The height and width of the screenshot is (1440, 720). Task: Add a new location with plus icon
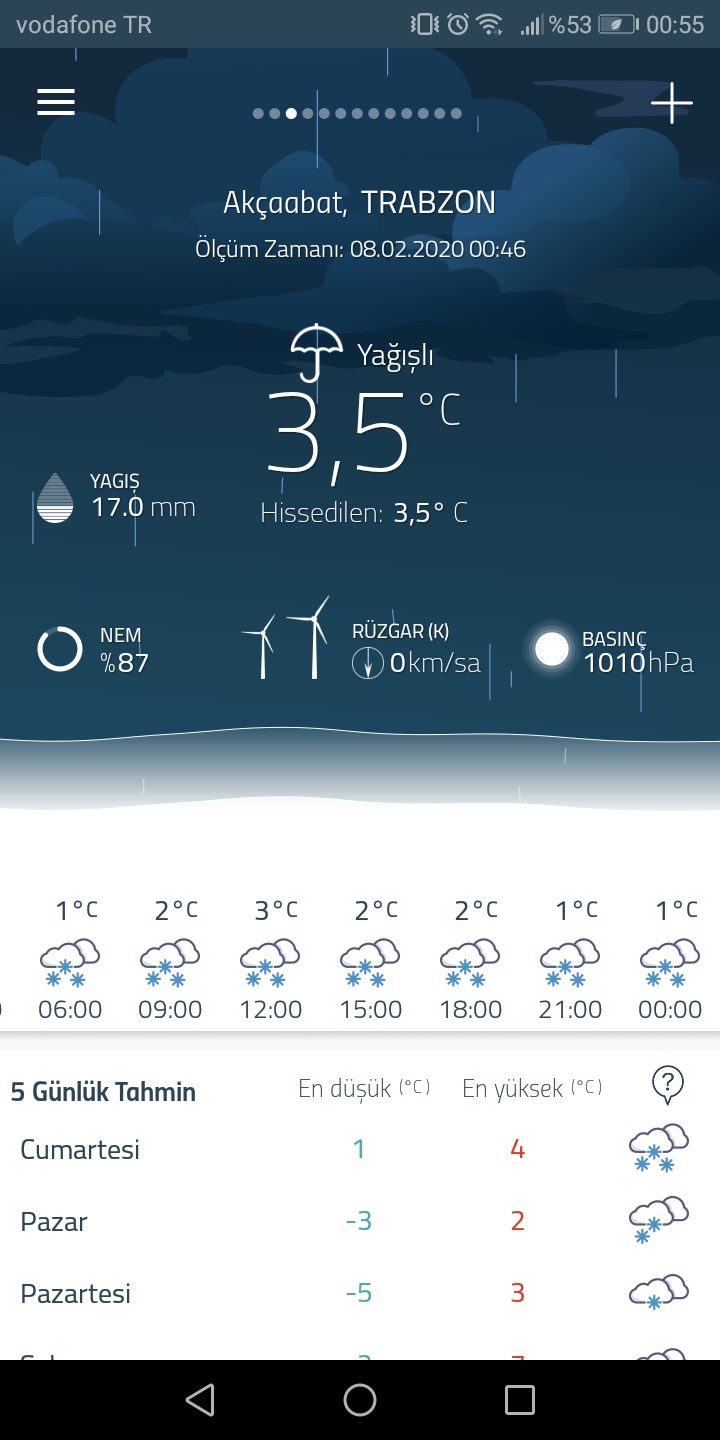pos(671,102)
